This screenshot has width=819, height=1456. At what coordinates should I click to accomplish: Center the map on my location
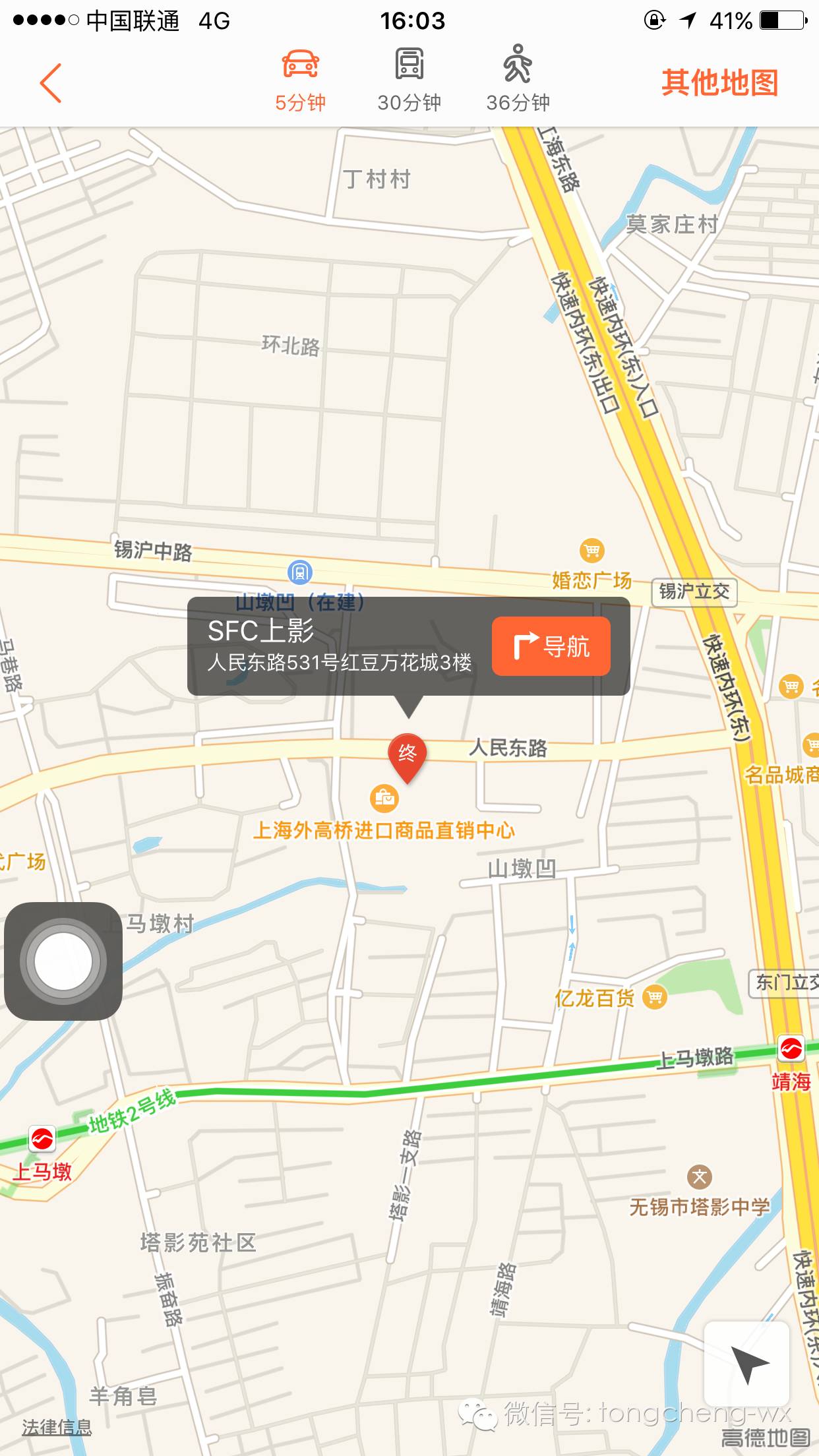tap(747, 1364)
